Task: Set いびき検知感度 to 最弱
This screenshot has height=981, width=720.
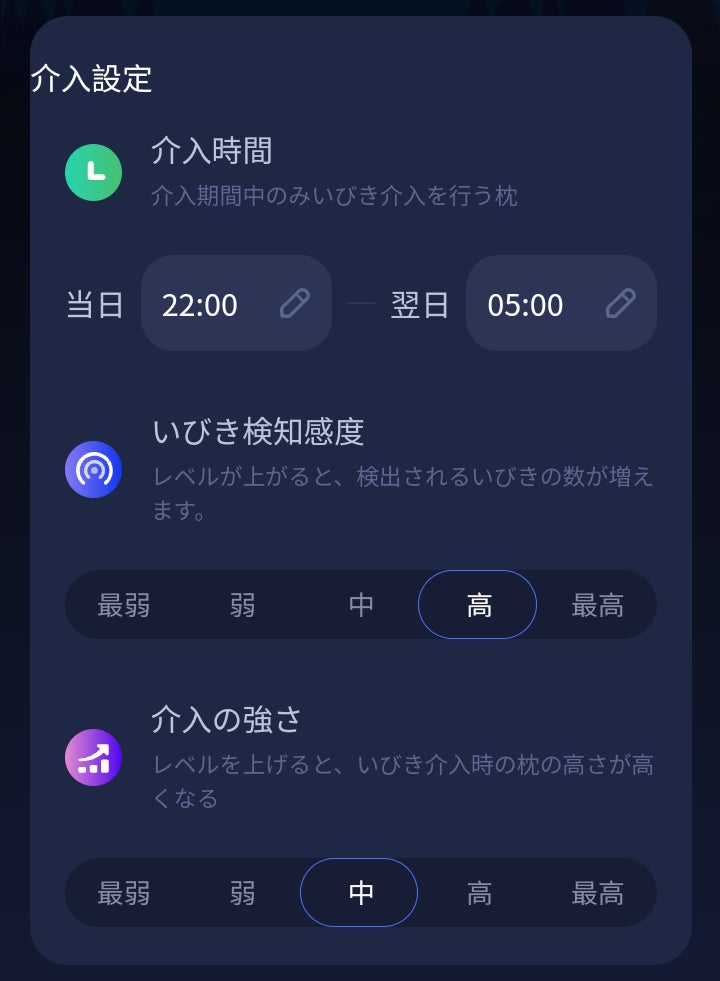Action: pos(124,605)
